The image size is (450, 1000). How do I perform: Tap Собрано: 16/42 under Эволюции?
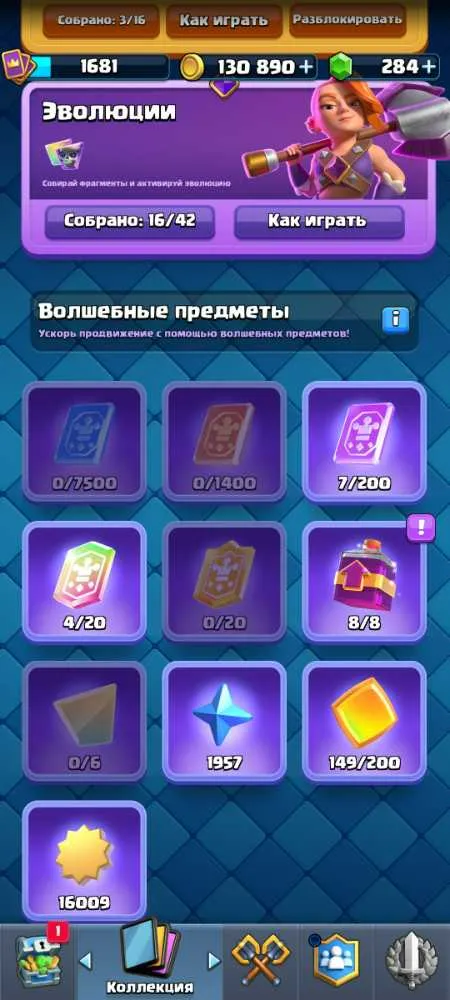[129, 221]
